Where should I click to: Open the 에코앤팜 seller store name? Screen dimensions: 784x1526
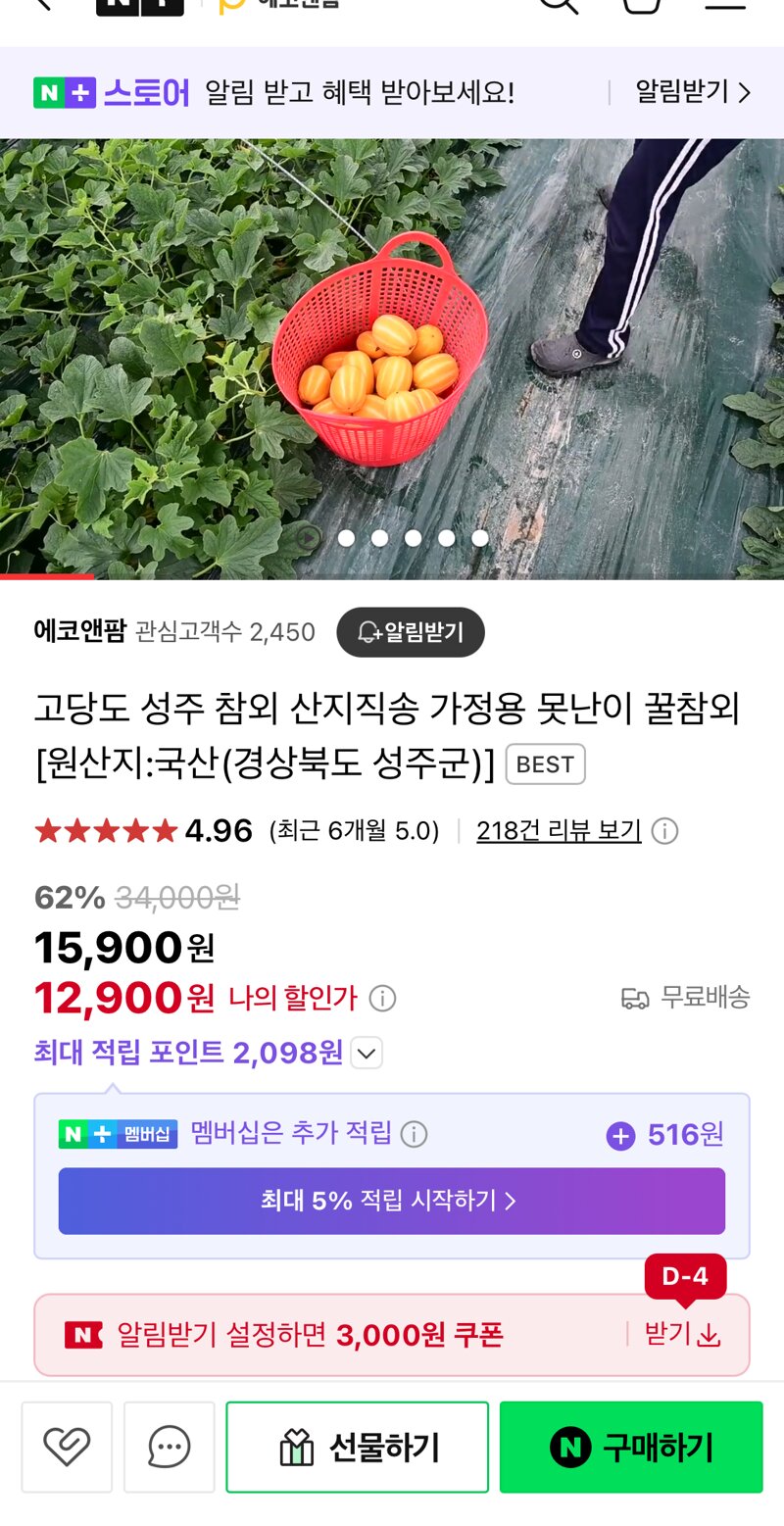coord(80,631)
